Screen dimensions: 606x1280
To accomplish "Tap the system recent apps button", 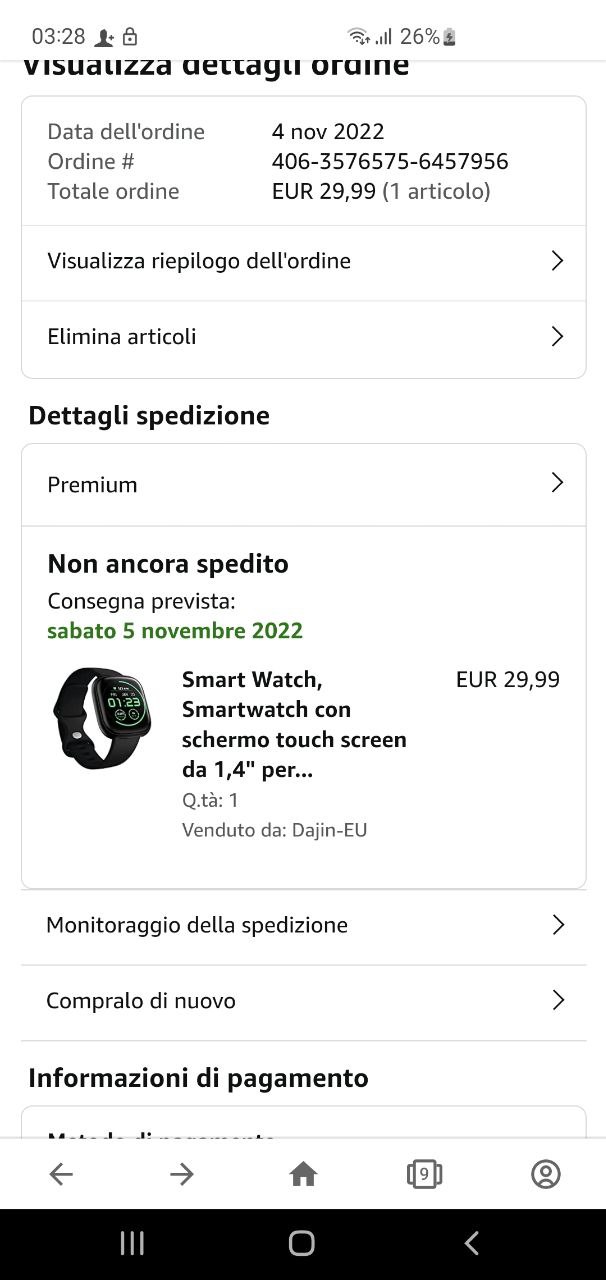I will click(x=132, y=1243).
